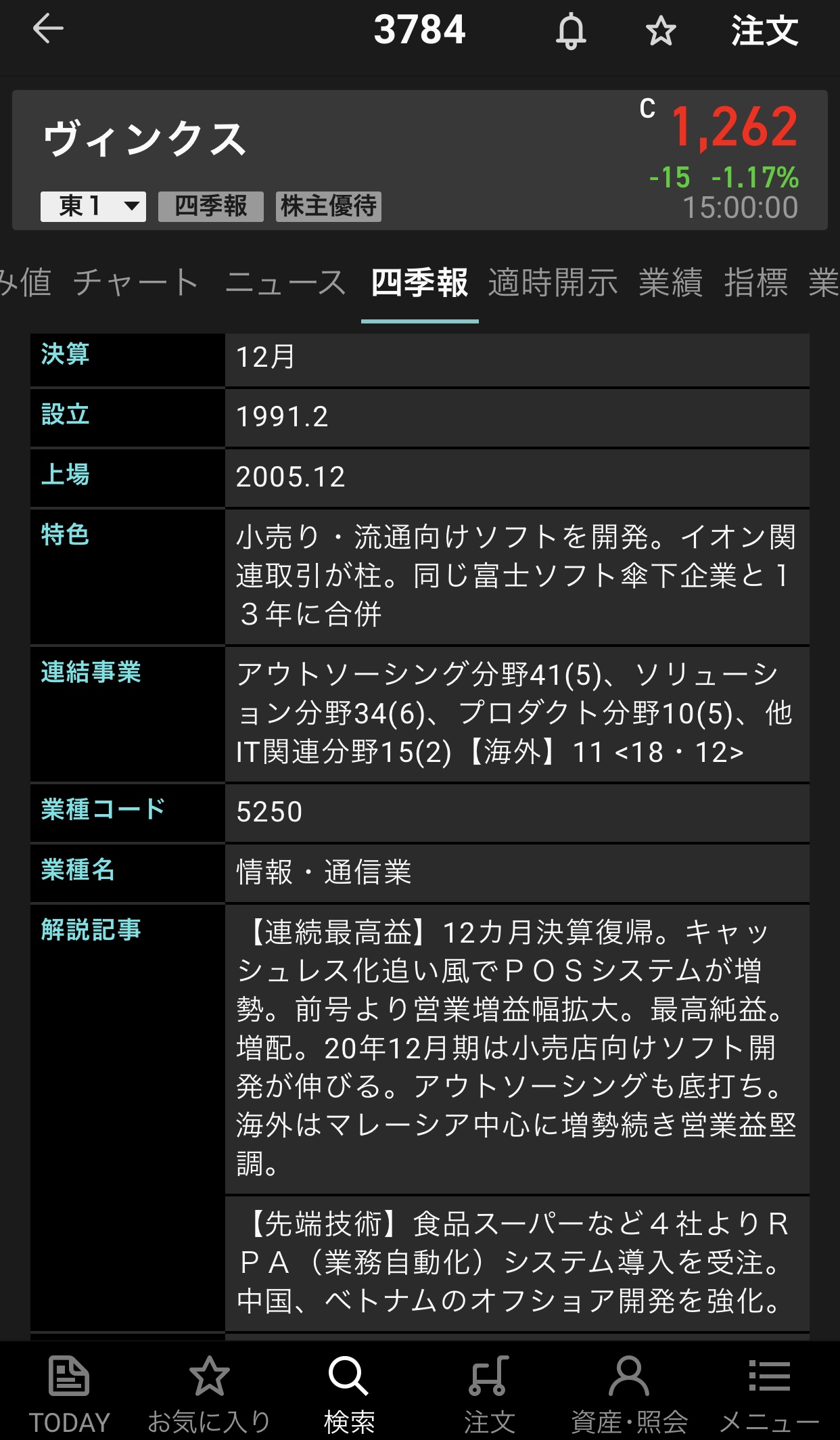Screen dimensions: 840x1440
Task: Open the price alert bell
Action: pyautogui.click(x=571, y=30)
